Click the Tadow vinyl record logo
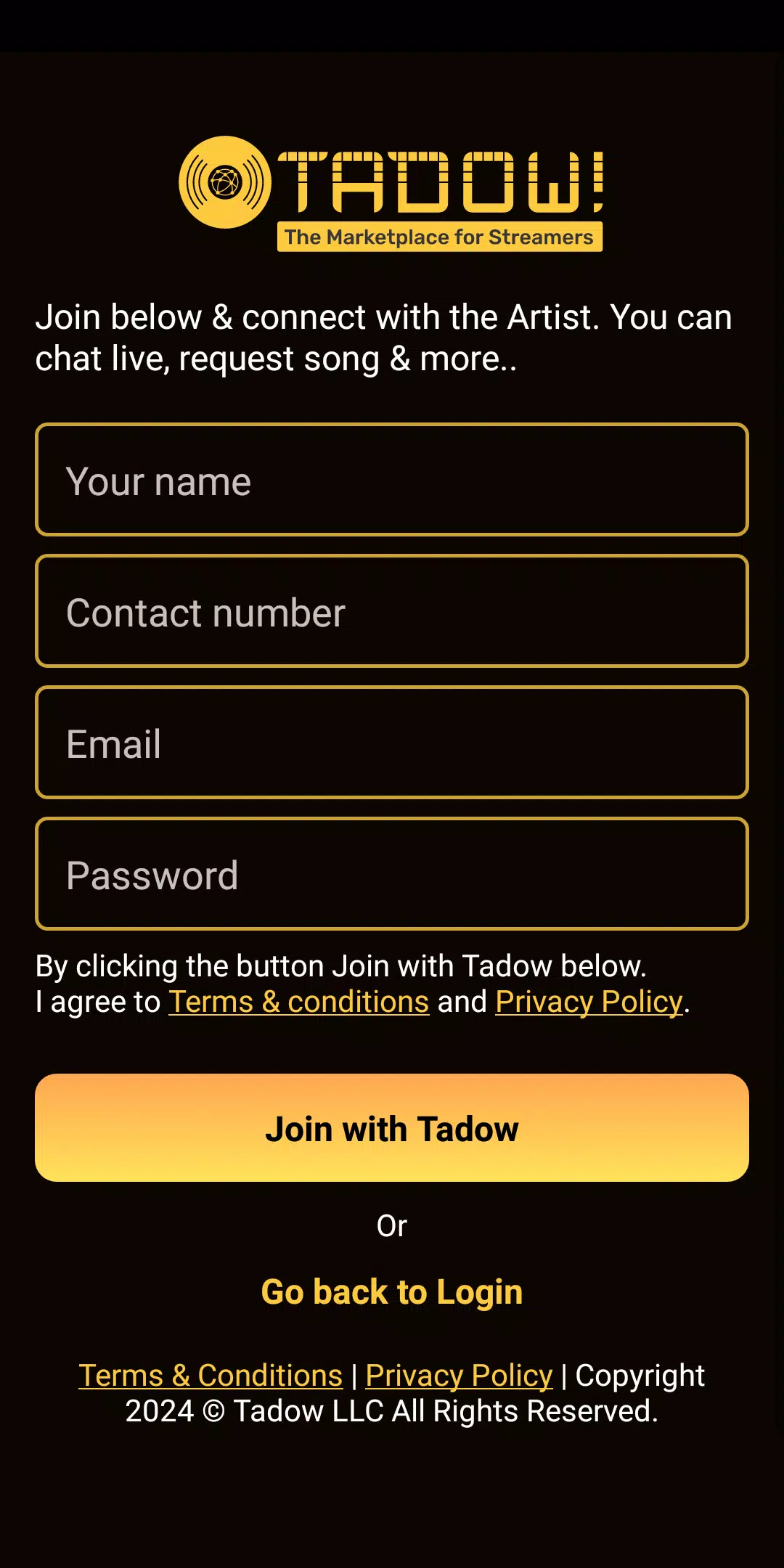The width and height of the screenshot is (784, 1568). pos(225,181)
